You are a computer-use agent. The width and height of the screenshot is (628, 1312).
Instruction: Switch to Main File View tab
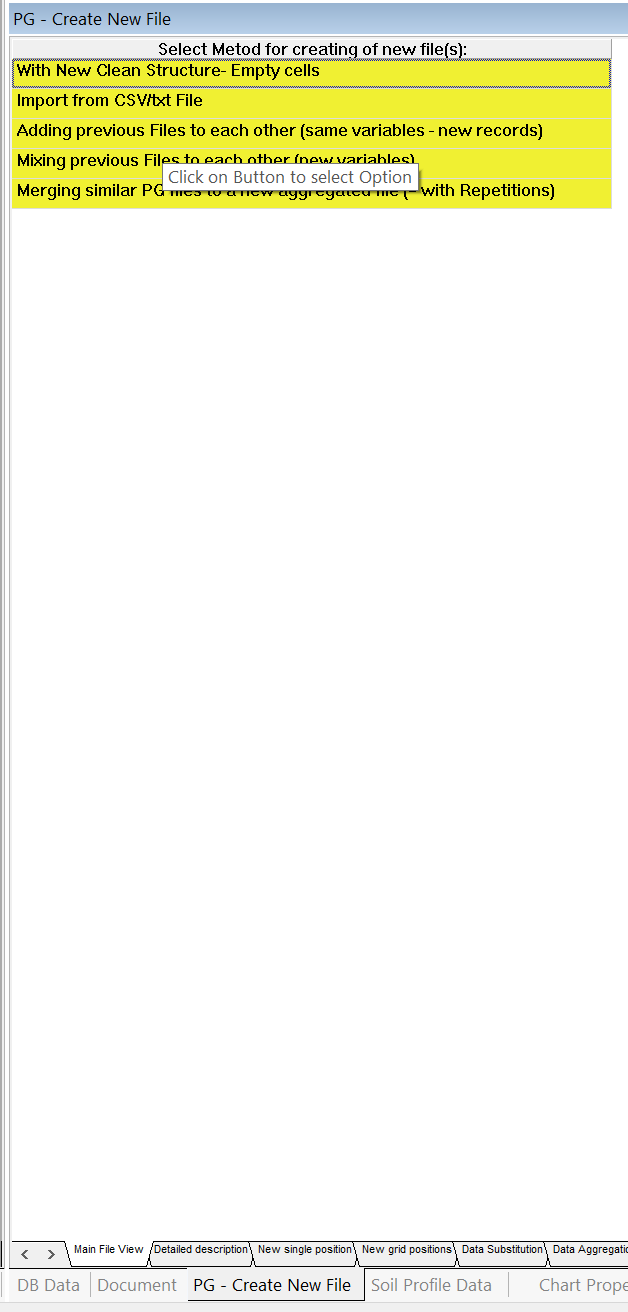pyautogui.click(x=108, y=1250)
